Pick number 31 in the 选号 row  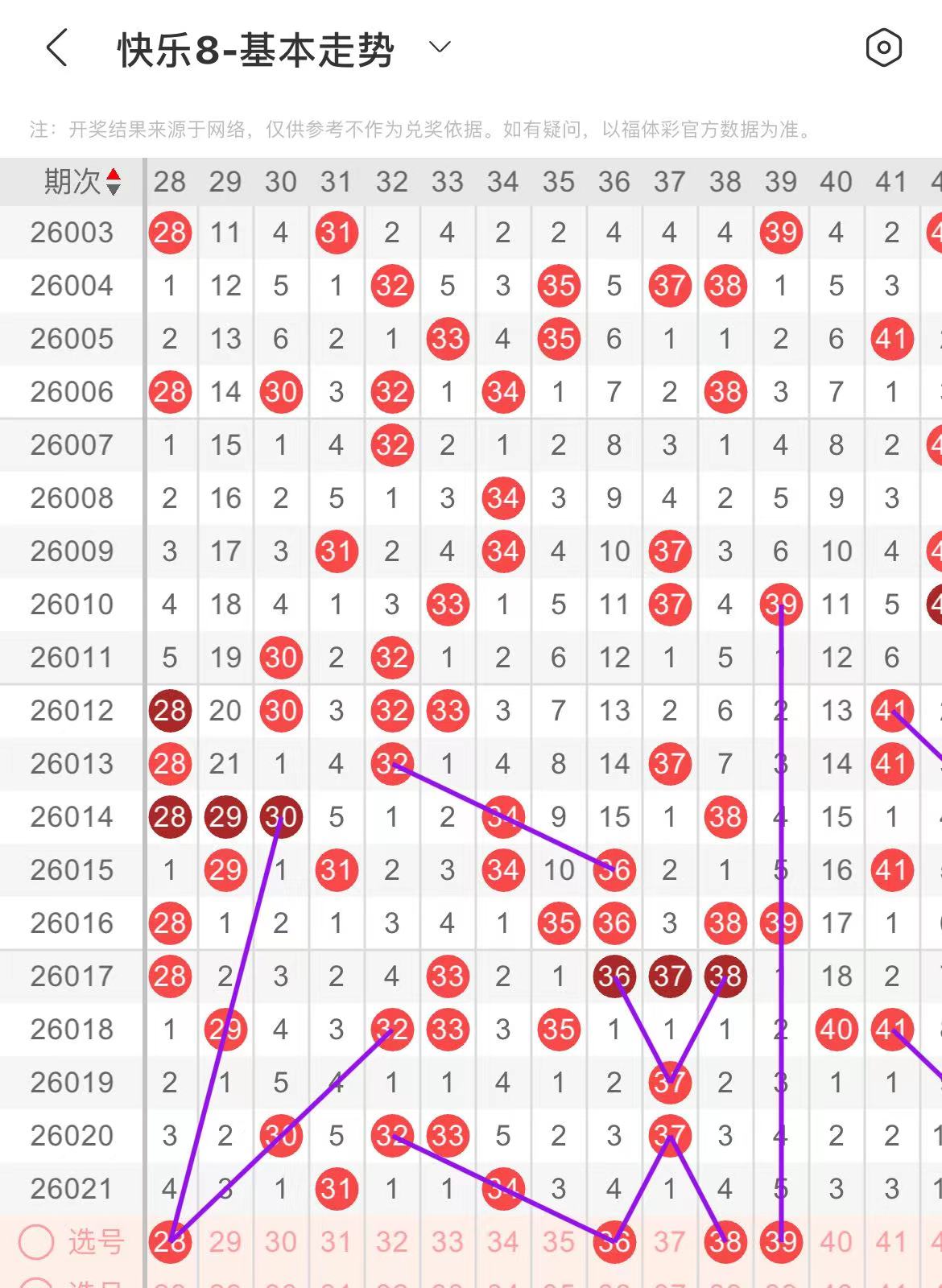pos(337,1241)
